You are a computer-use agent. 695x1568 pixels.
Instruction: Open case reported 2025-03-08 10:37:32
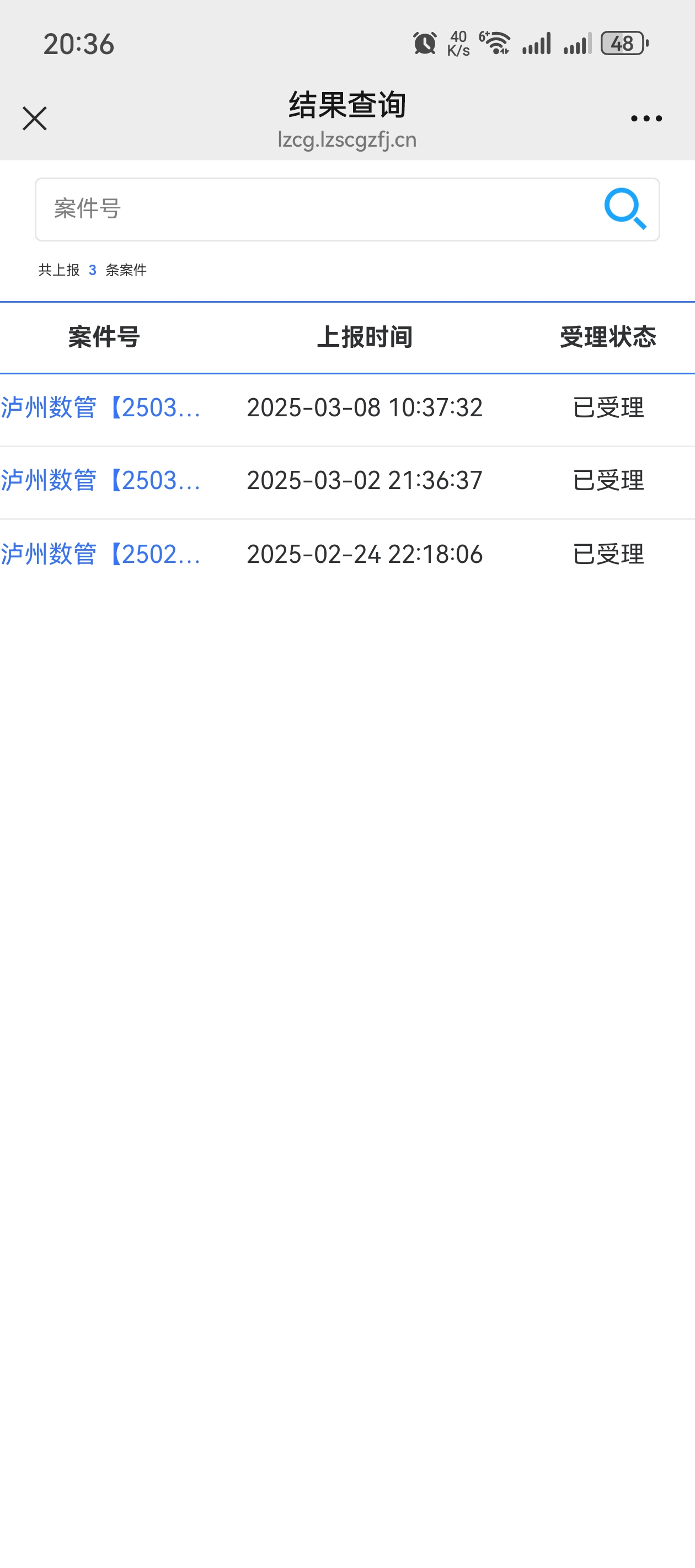coord(101,408)
